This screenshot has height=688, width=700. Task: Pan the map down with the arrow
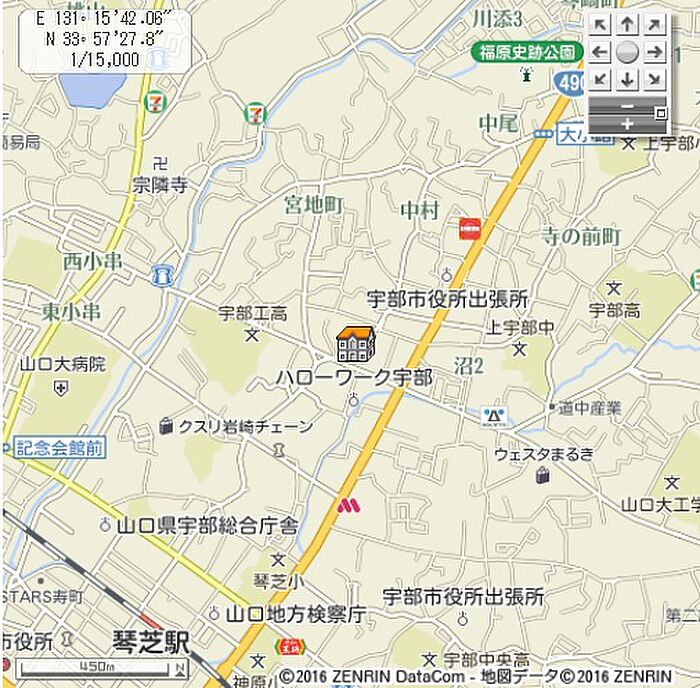point(627,79)
